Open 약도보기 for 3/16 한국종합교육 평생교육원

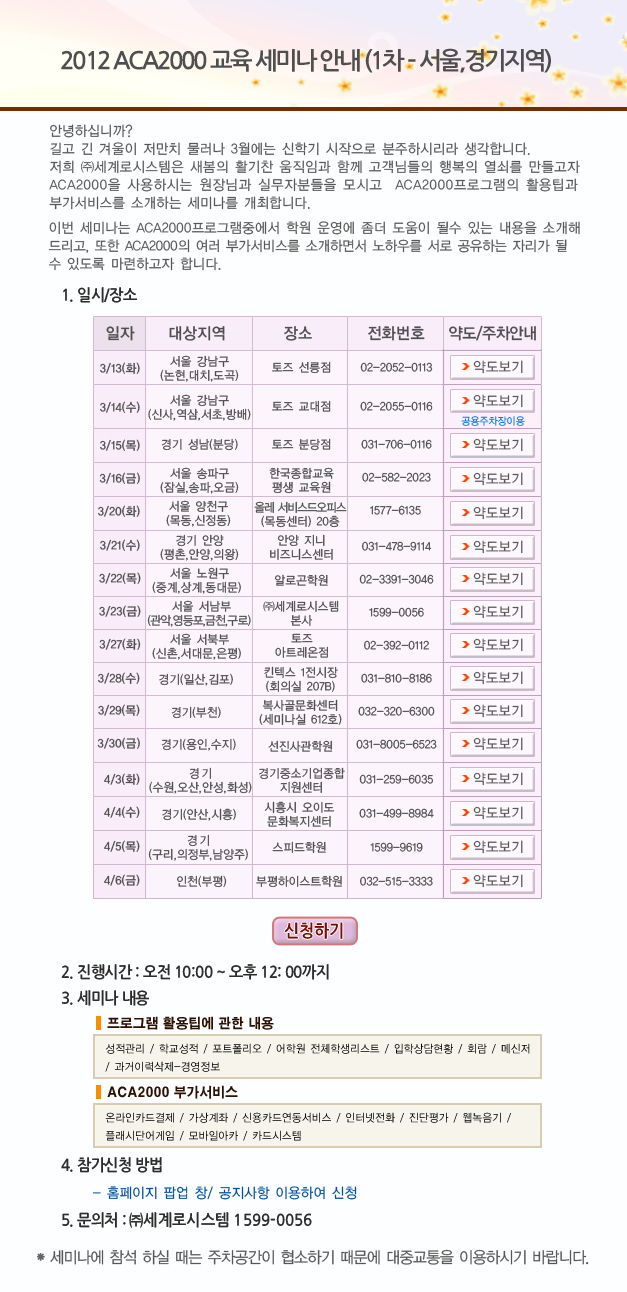[x=492, y=478]
